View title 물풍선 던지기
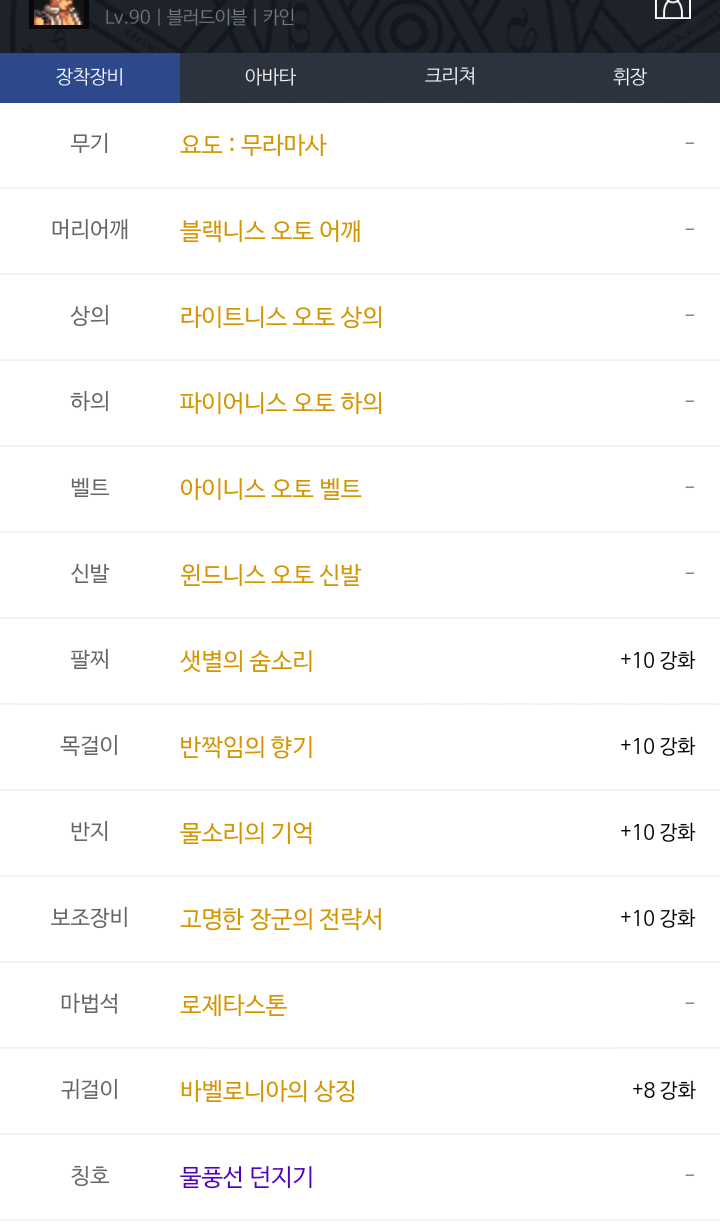The image size is (720, 1227). coord(246,1177)
